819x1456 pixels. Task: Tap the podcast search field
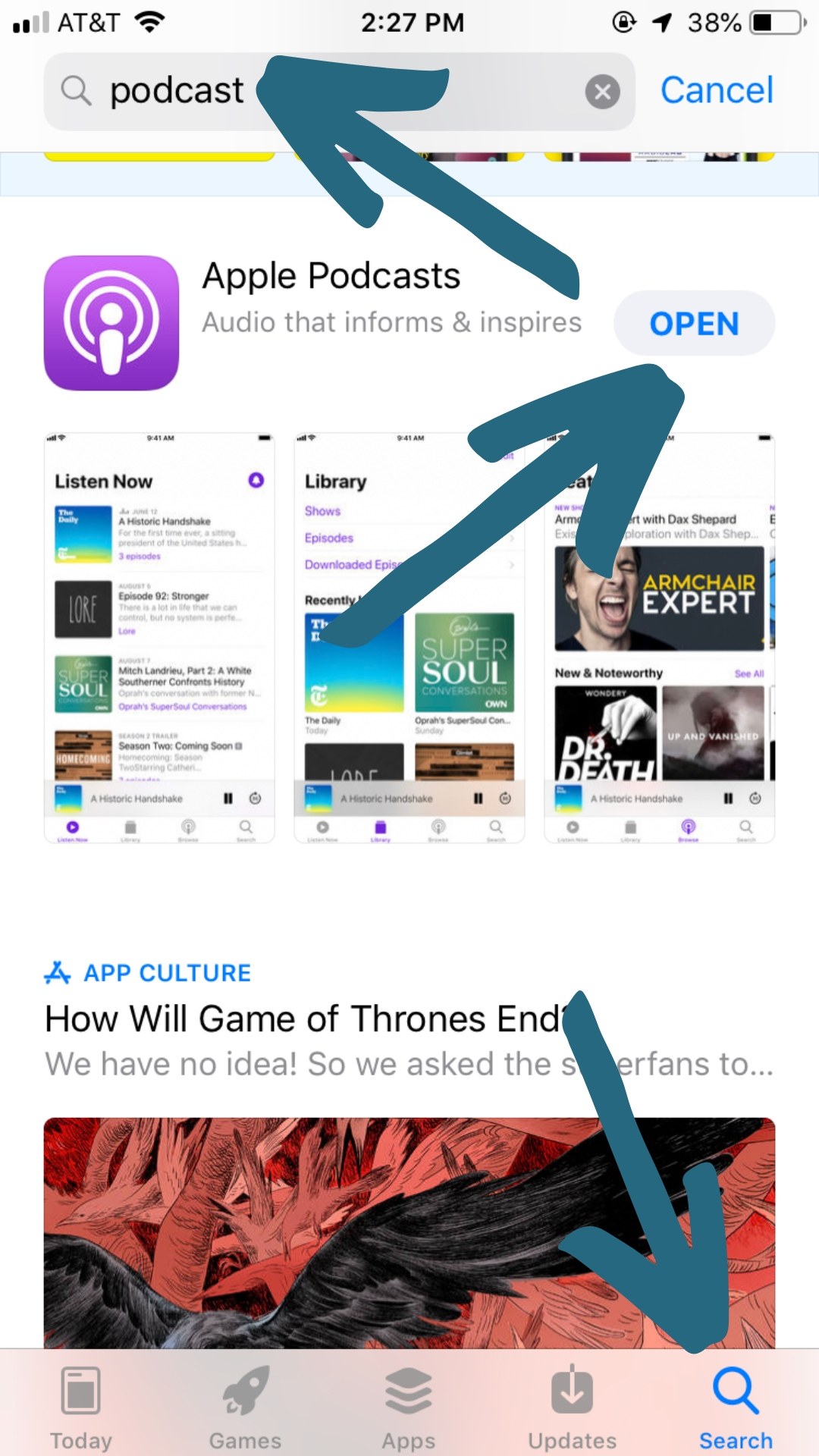click(338, 92)
